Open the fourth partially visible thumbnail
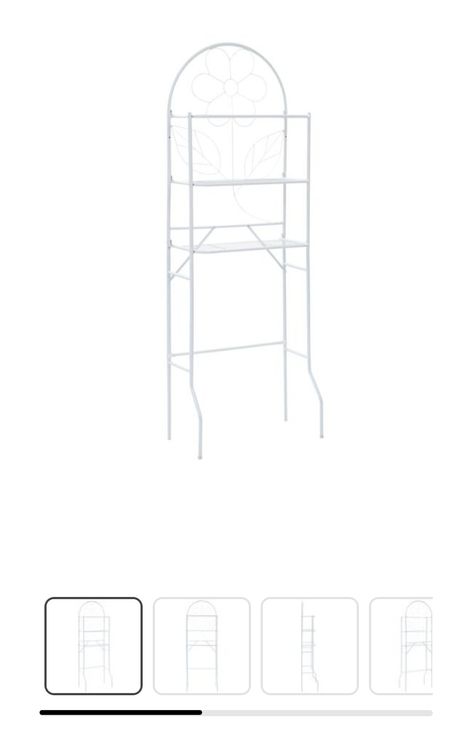This screenshot has width=472, height=750. 401,645
